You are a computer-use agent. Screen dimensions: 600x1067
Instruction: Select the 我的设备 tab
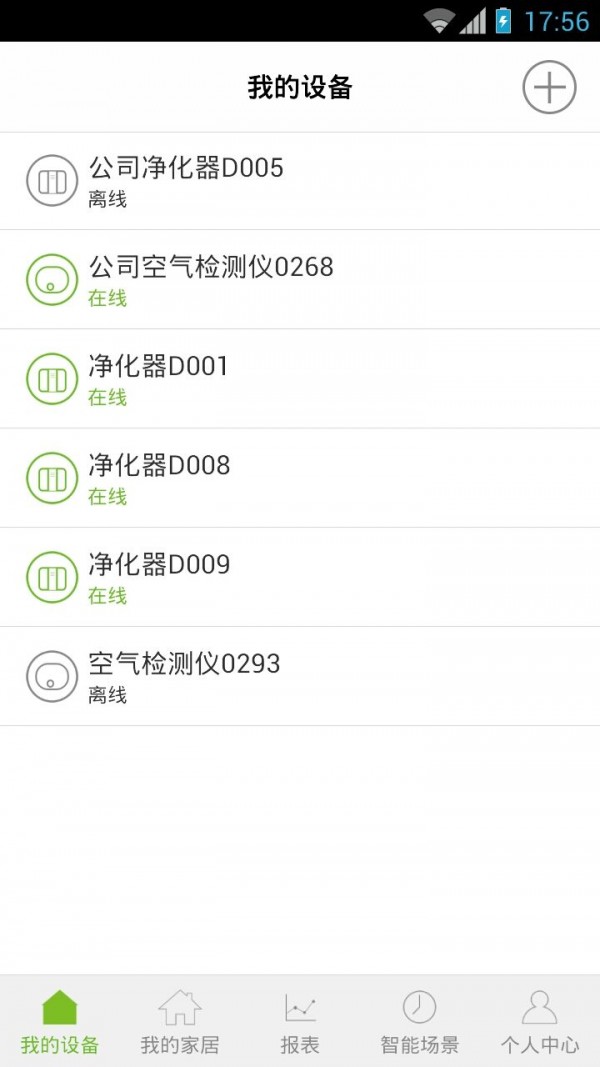(x=60, y=1021)
